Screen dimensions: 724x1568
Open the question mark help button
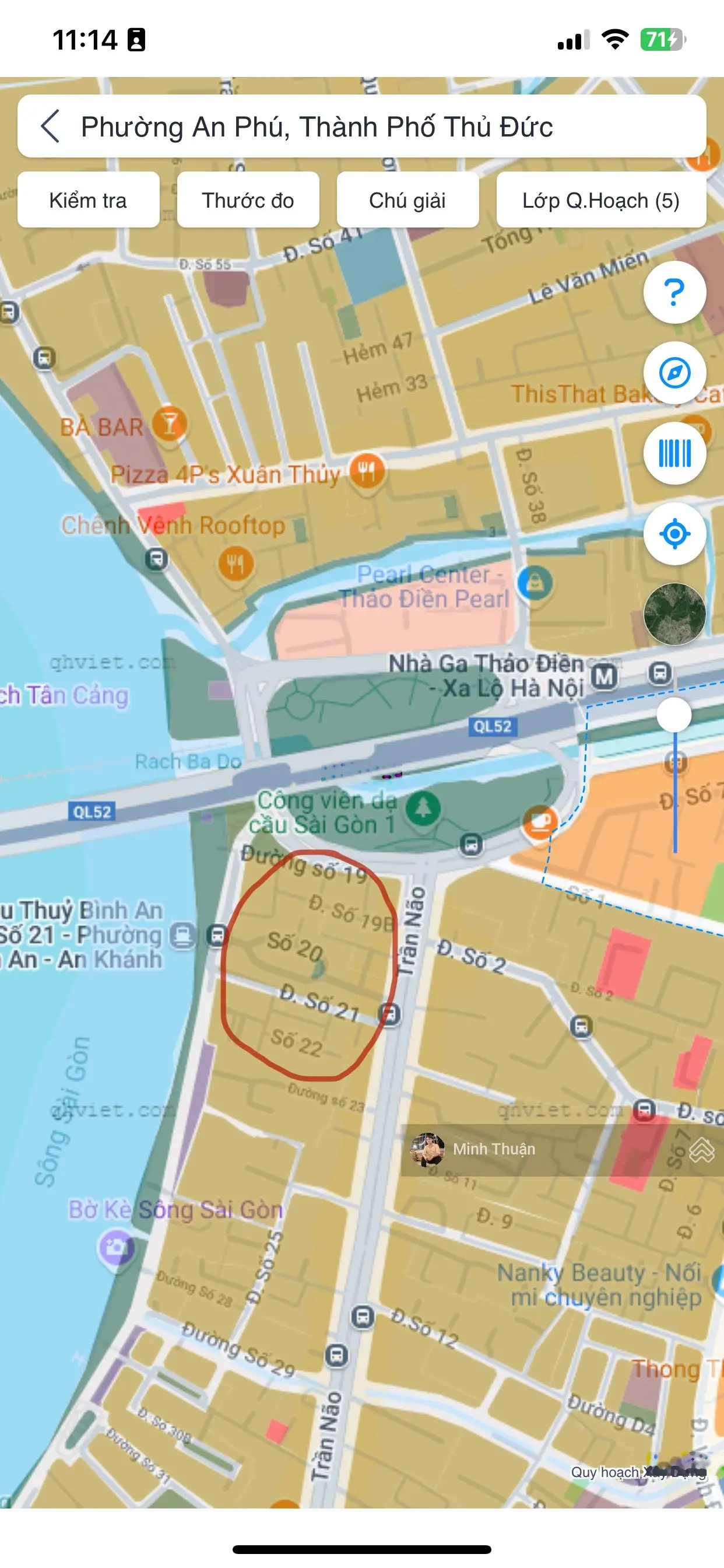click(674, 293)
